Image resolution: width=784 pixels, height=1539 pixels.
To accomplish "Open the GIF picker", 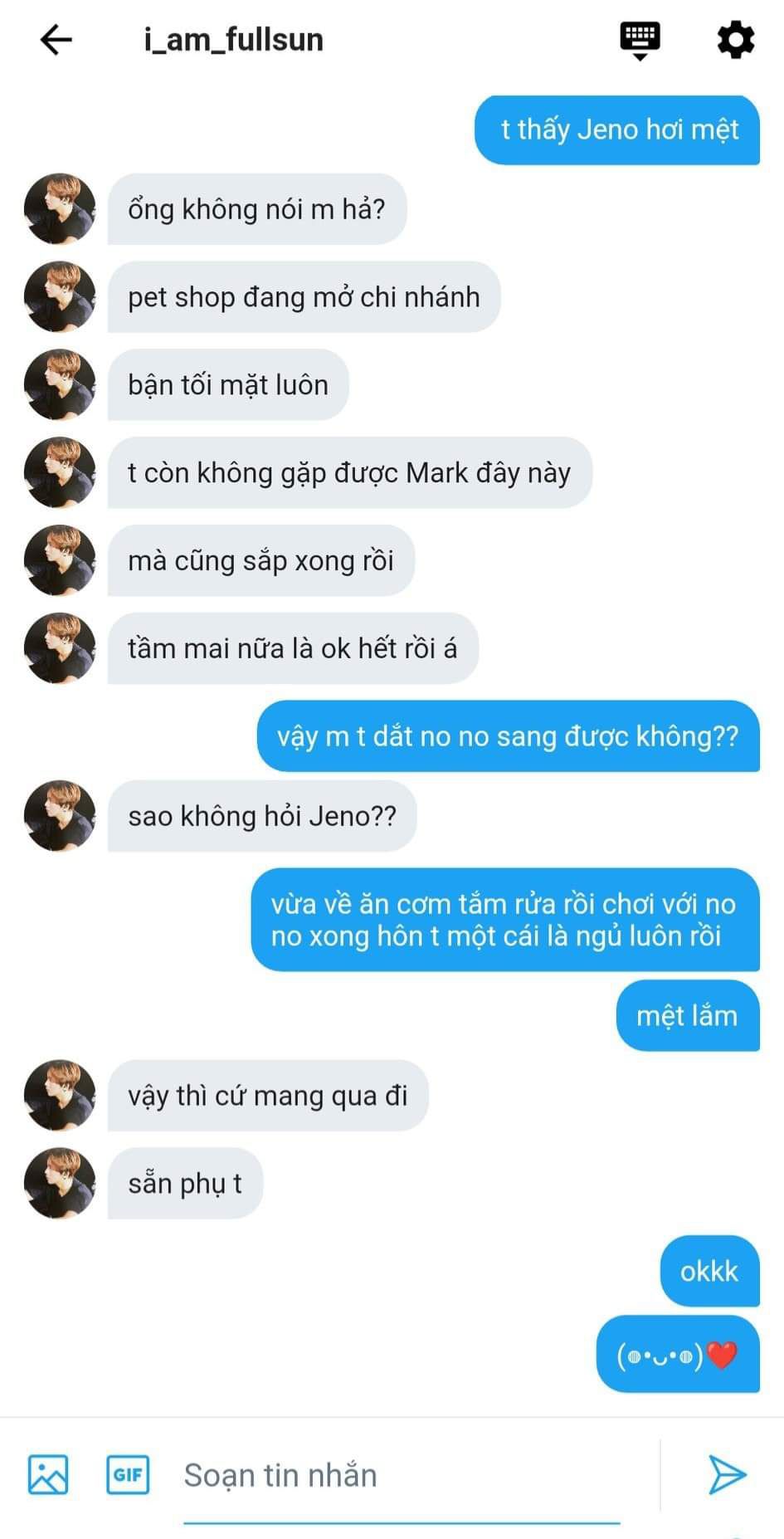I will pyautogui.click(x=128, y=1474).
